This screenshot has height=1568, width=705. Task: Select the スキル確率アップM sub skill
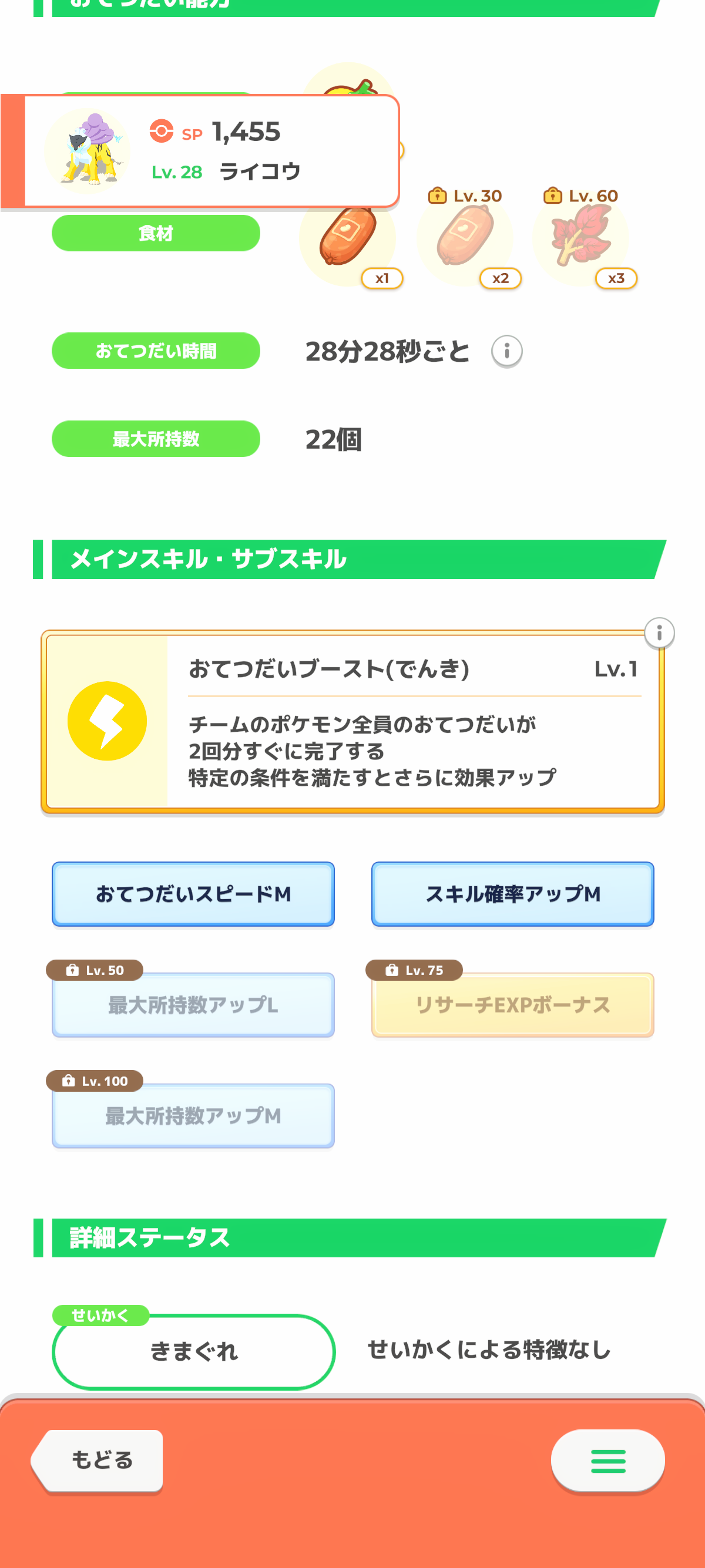(513, 894)
